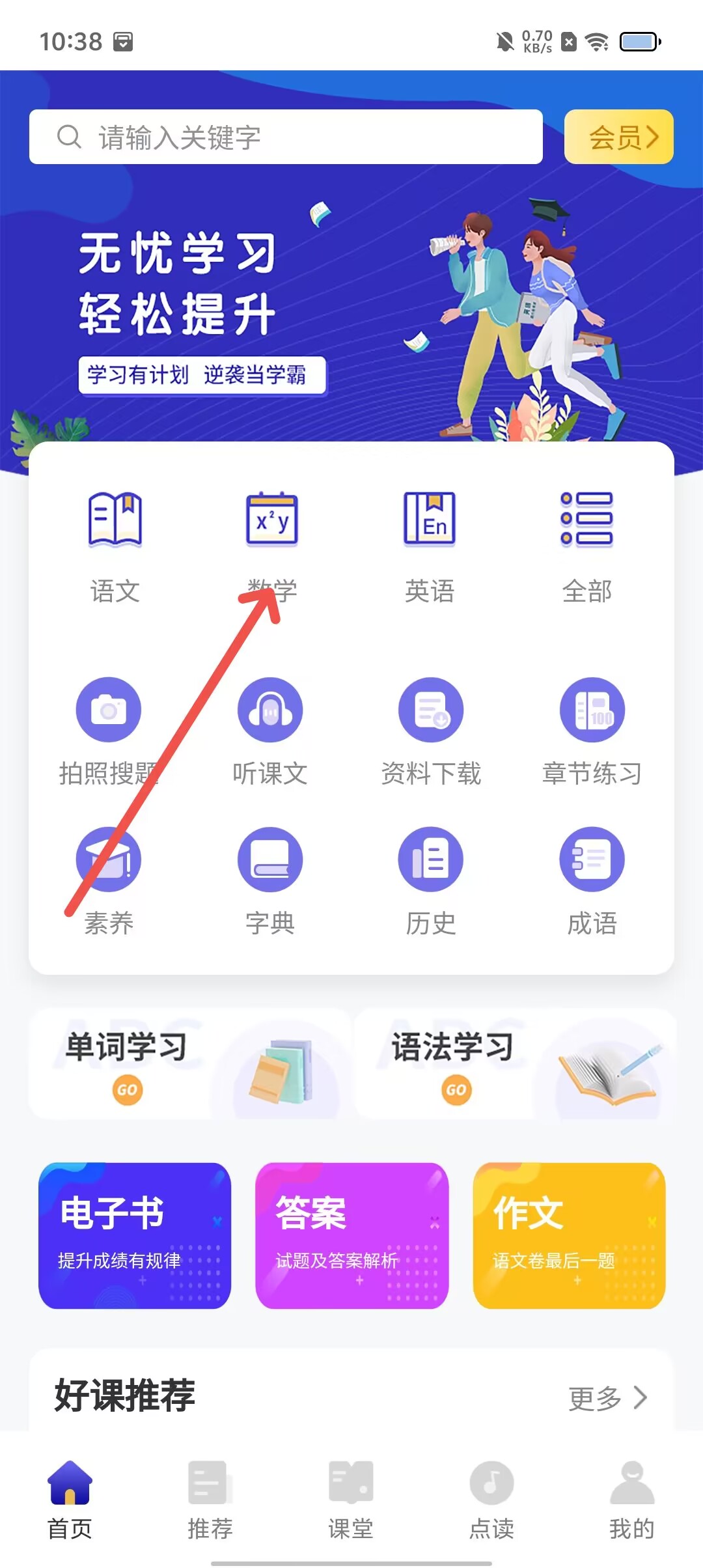View 更多 recommended courses
703x1568 pixels.
point(607,1397)
